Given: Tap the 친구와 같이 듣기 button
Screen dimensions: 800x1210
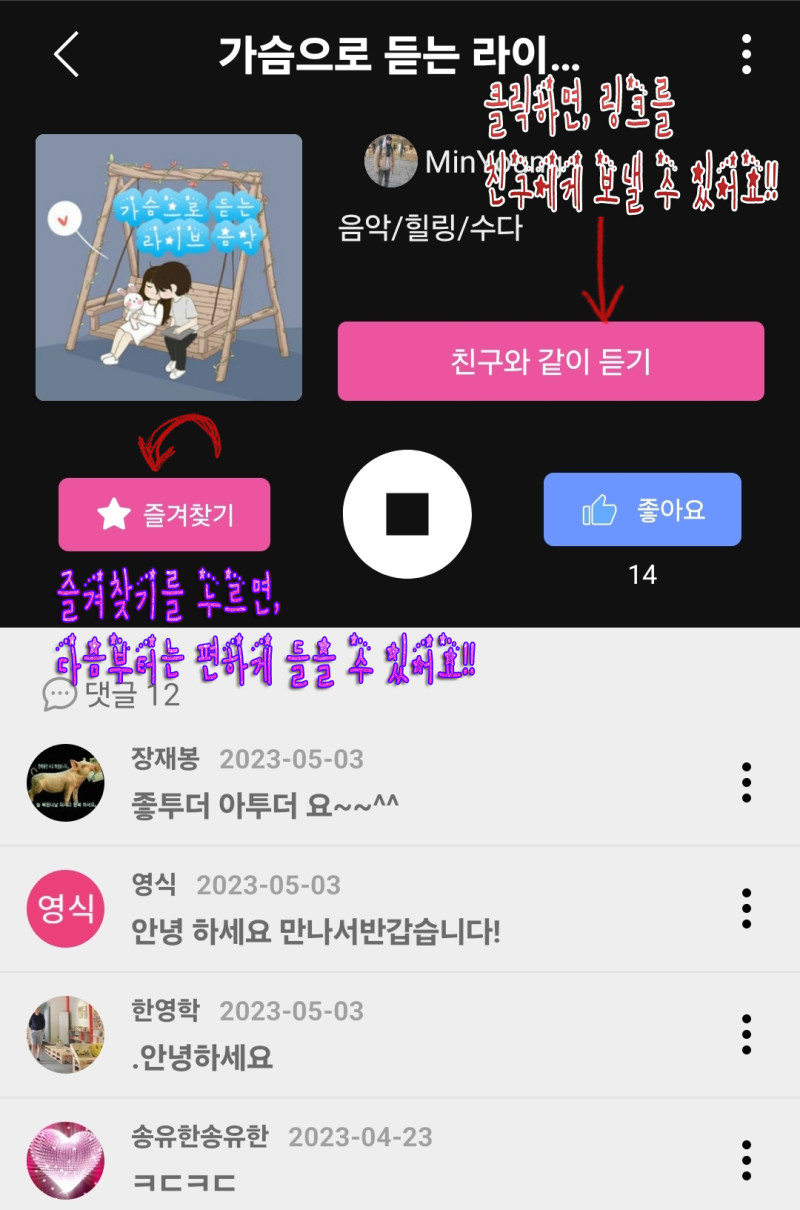Looking at the screenshot, I should 550,361.
